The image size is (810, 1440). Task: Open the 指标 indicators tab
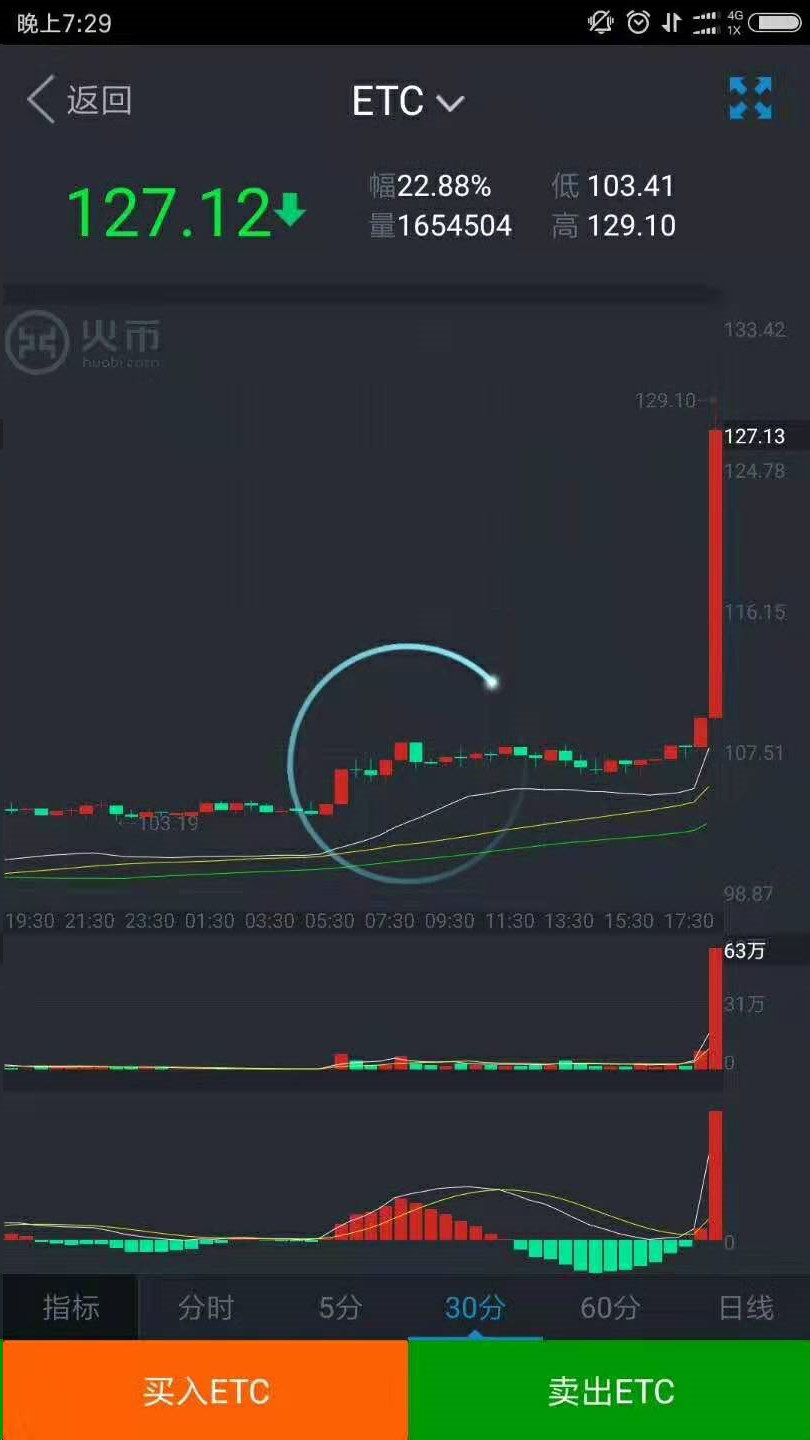coord(70,1307)
